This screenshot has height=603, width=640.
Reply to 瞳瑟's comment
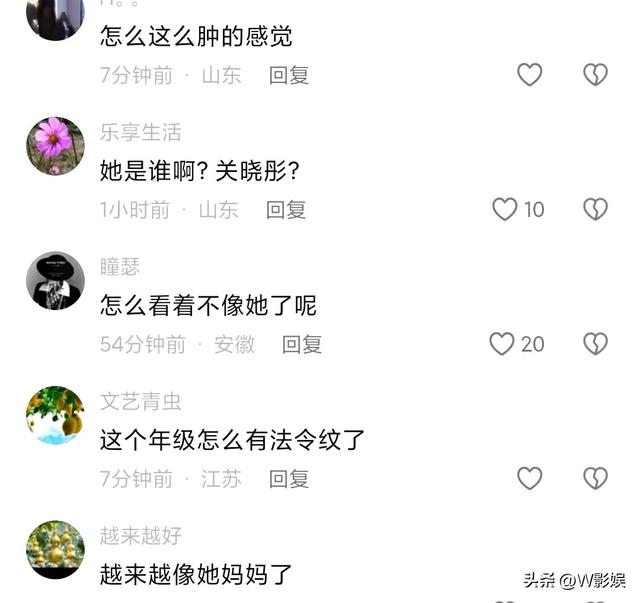[302, 345]
